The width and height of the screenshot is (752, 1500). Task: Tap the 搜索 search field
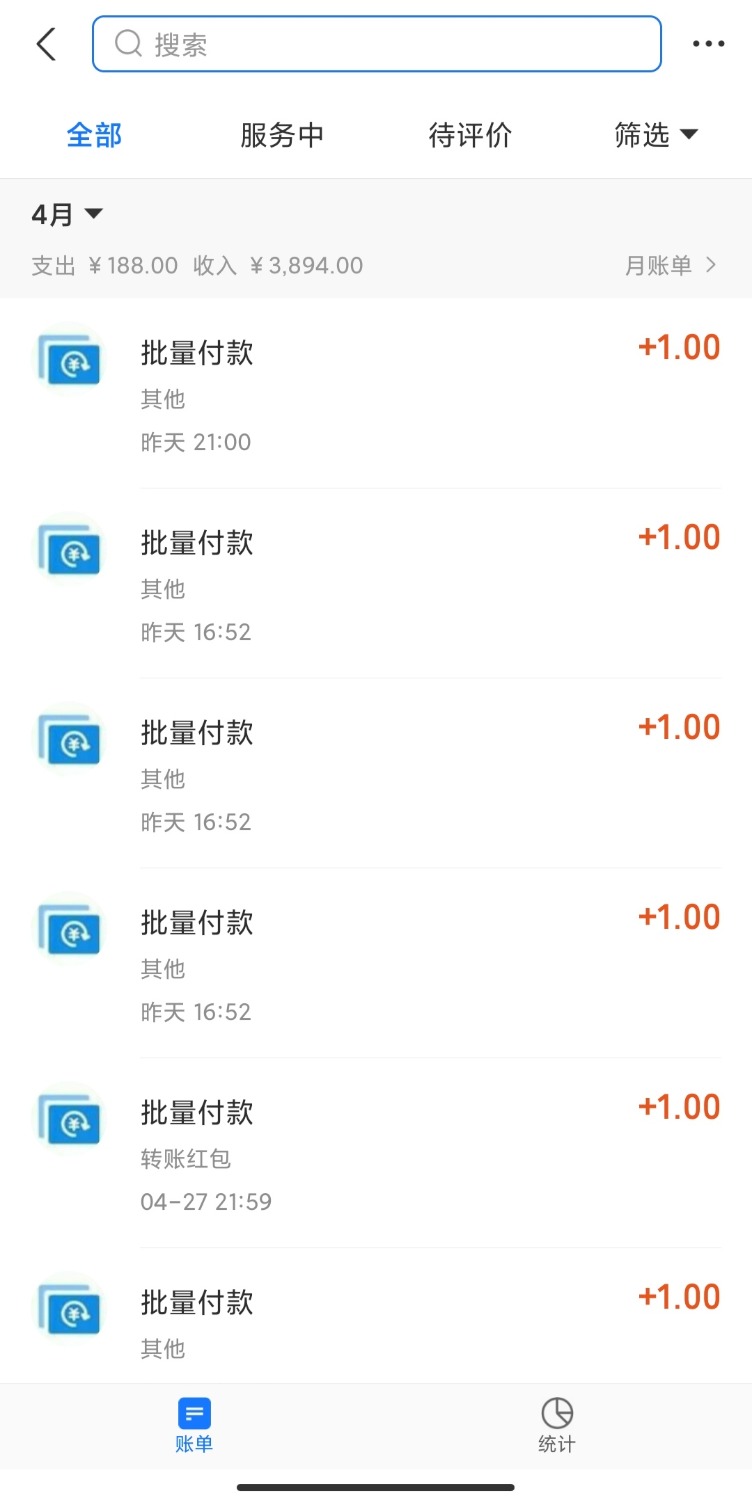click(376, 44)
